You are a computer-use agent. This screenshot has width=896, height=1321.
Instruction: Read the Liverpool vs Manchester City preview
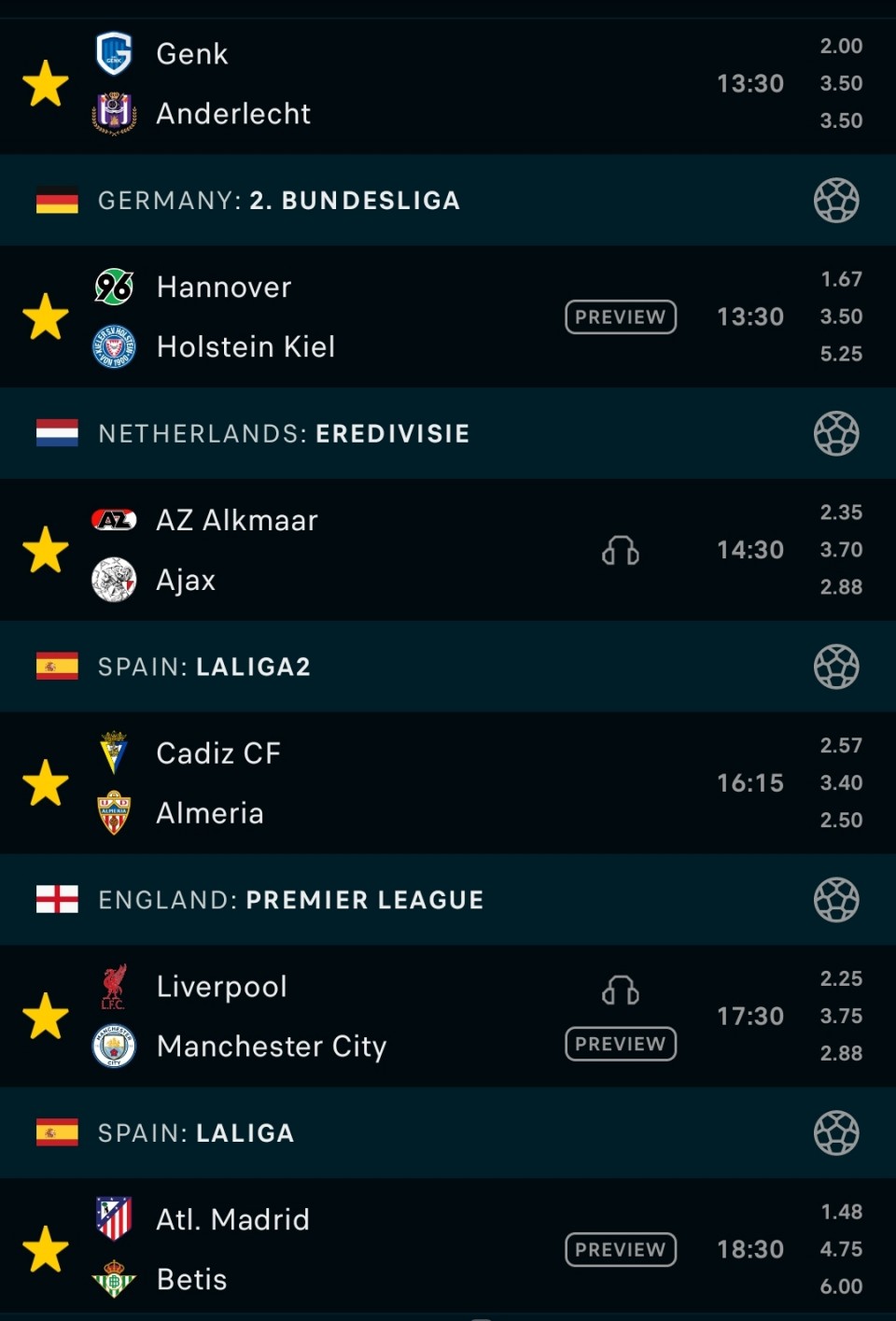point(621,1044)
